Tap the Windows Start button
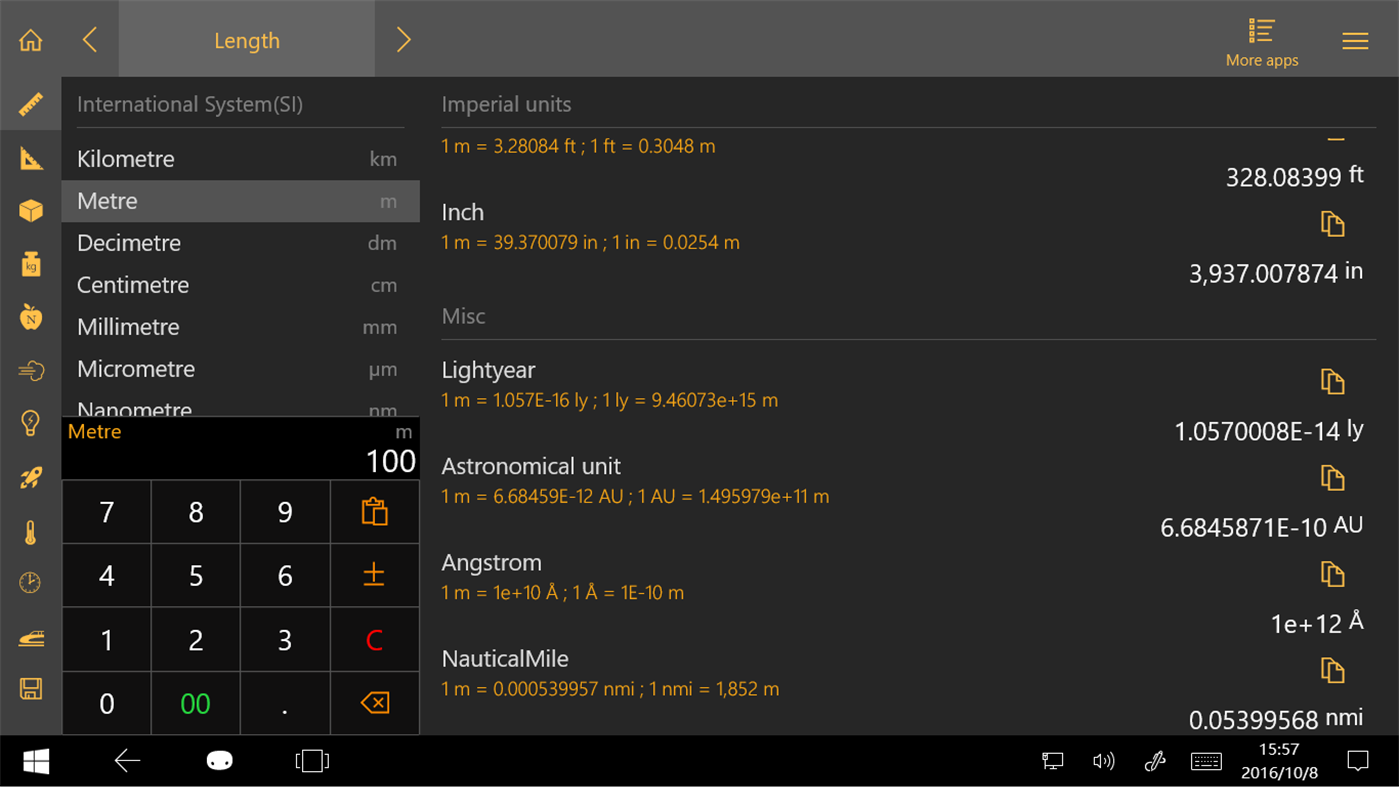Image resolution: width=1399 pixels, height=787 pixels. 36,761
